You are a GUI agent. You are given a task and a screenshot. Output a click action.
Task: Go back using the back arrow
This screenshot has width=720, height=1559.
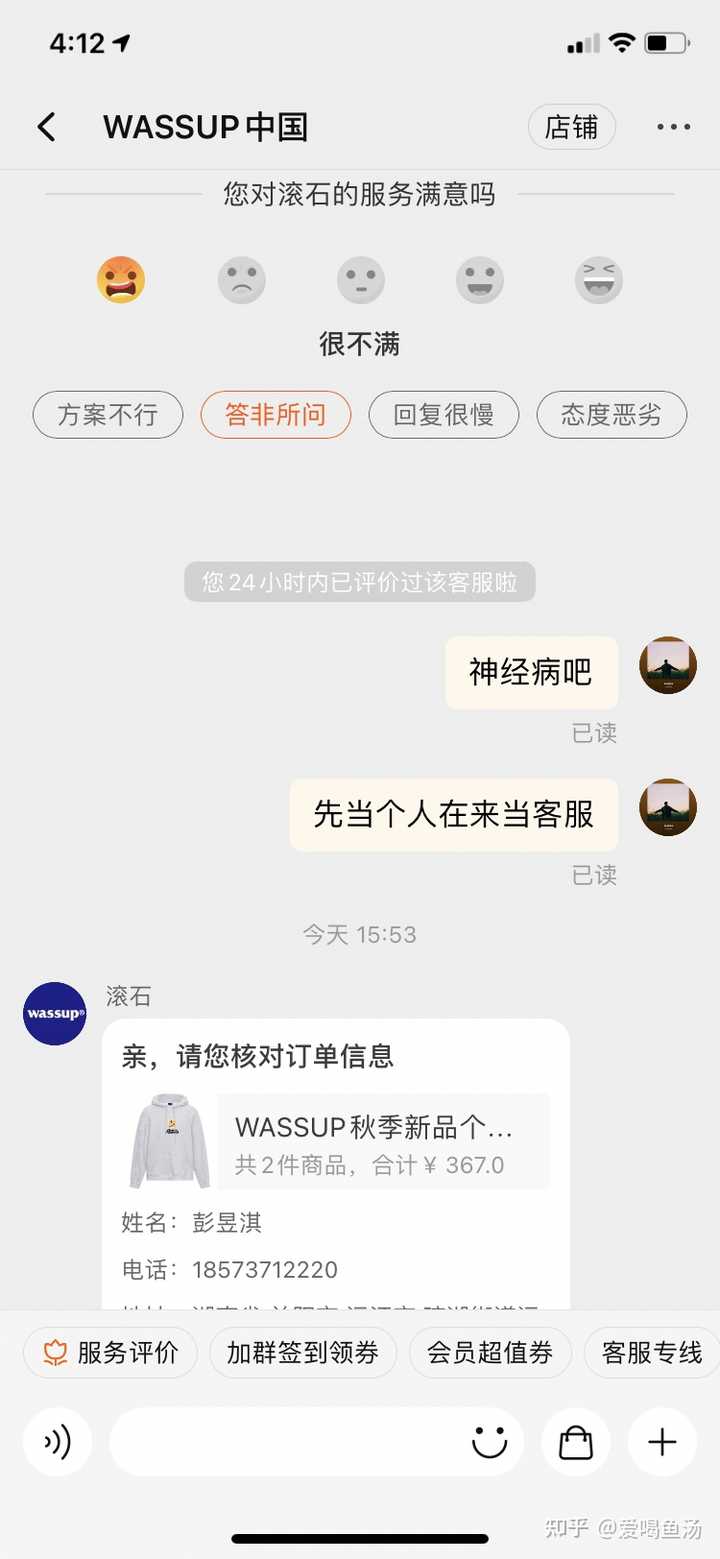[47, 127]
